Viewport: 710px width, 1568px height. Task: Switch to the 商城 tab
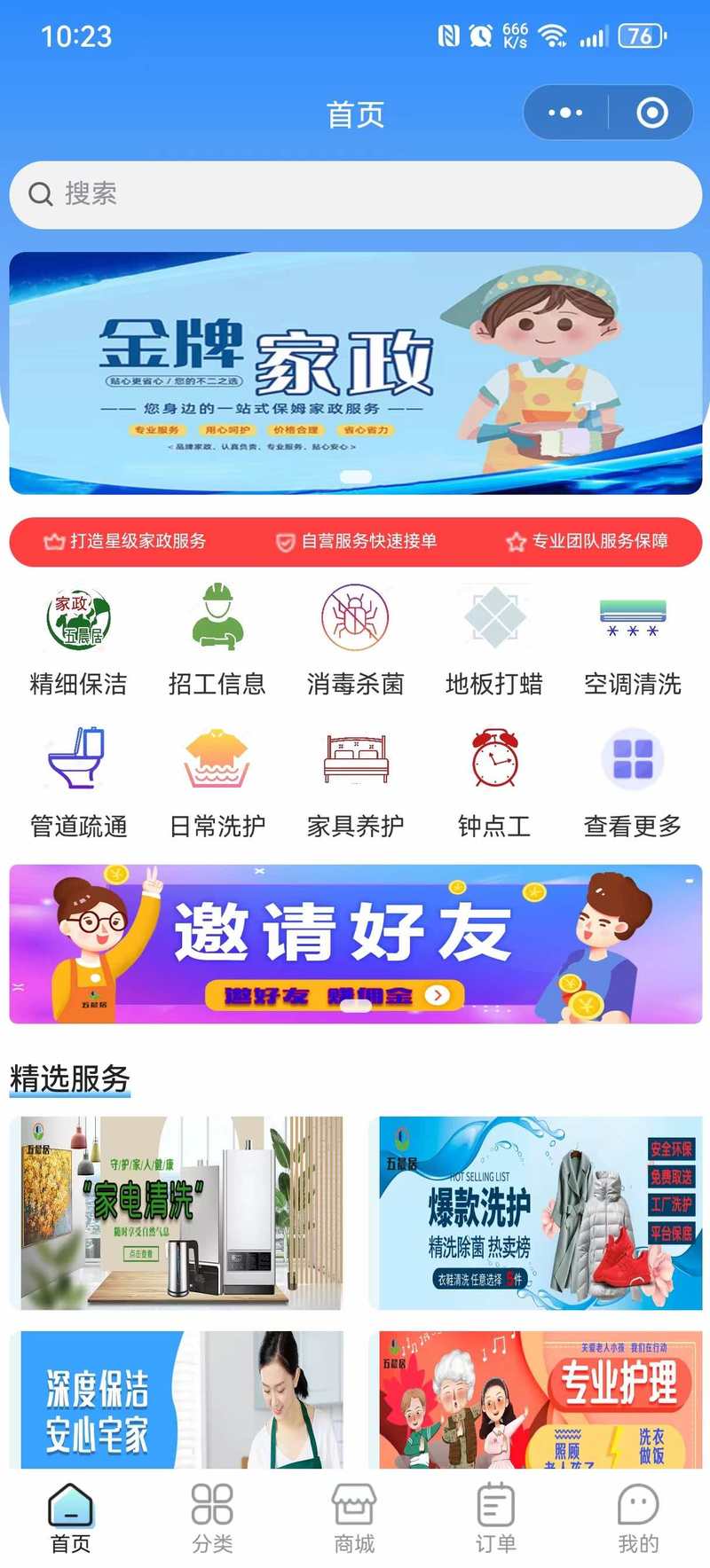[x=354, y=1518]
